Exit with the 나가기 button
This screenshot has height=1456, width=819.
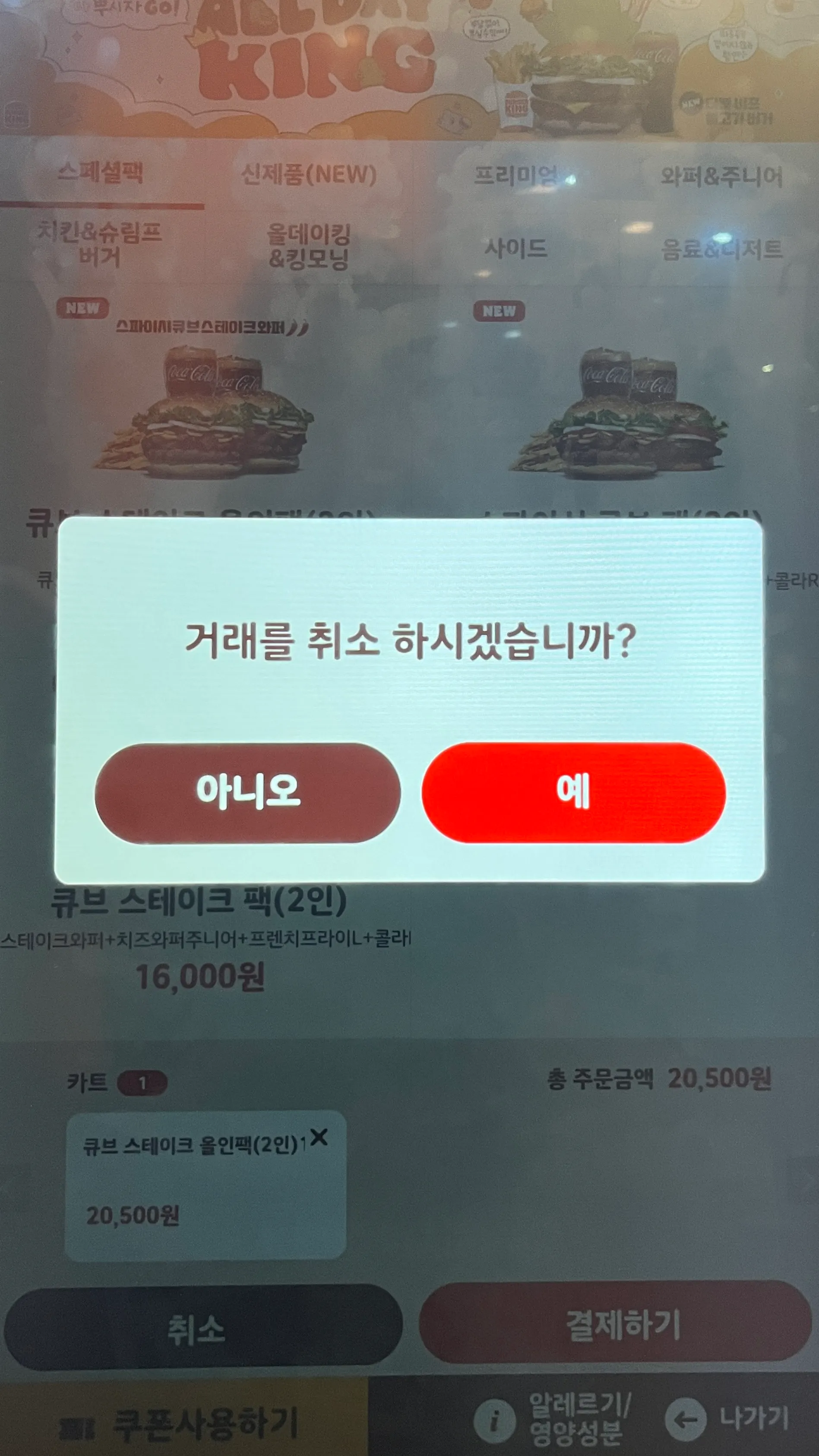(x=729, y=1418)
